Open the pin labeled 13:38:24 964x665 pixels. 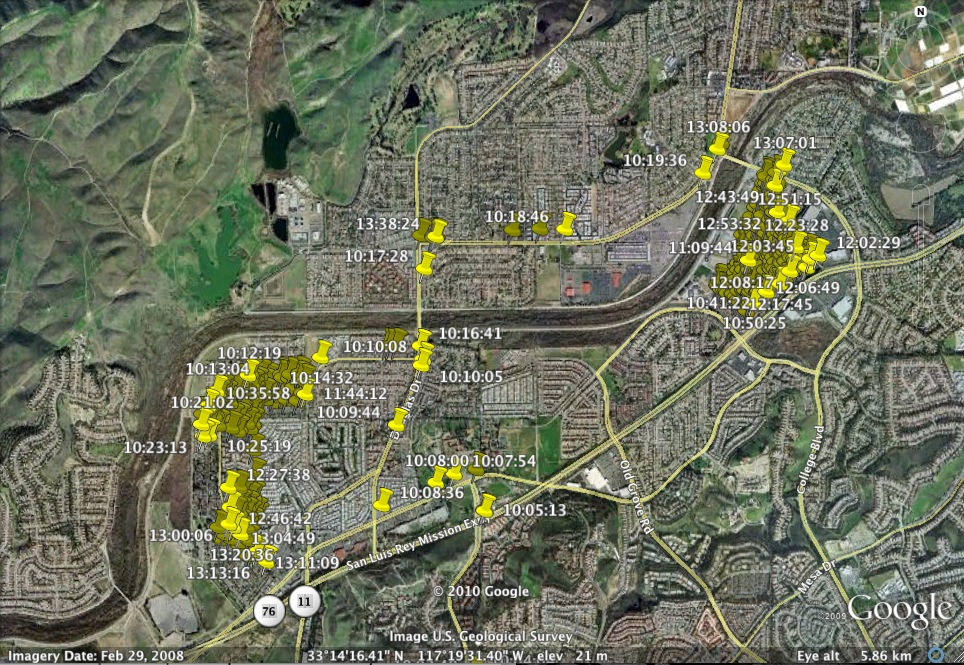(437, 232)
